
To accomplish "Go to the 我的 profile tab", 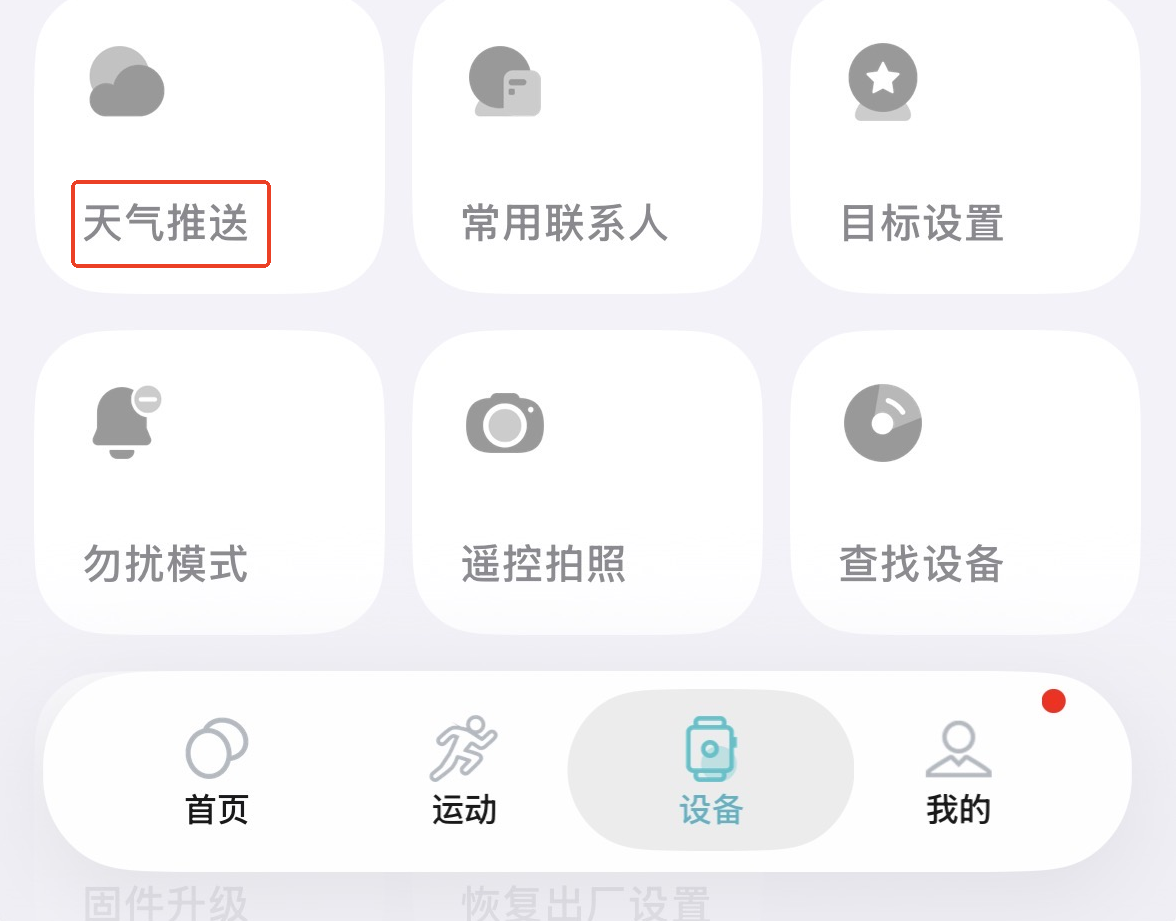I will [958, 771].
